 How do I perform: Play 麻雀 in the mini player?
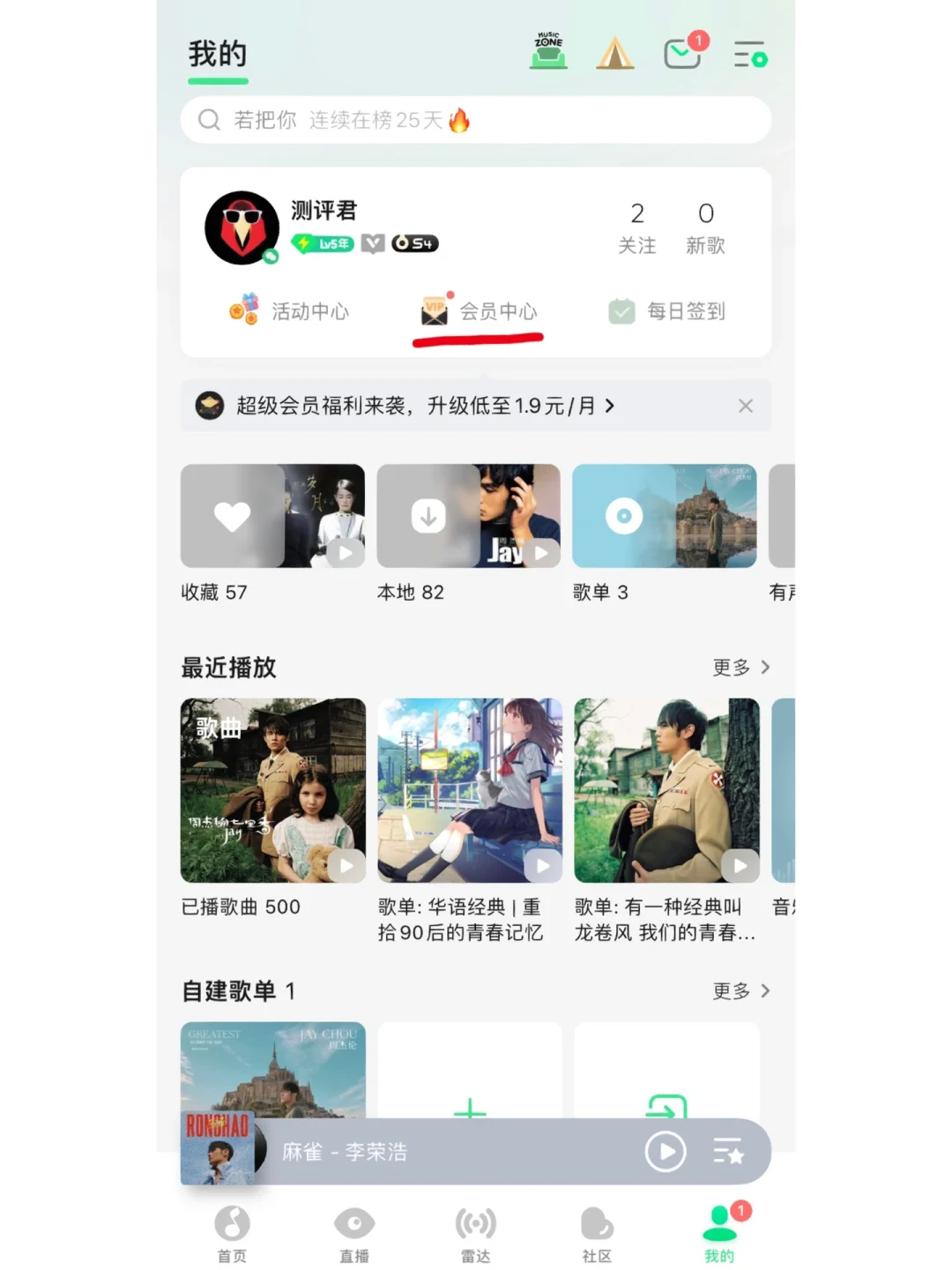click(666, 1152)
